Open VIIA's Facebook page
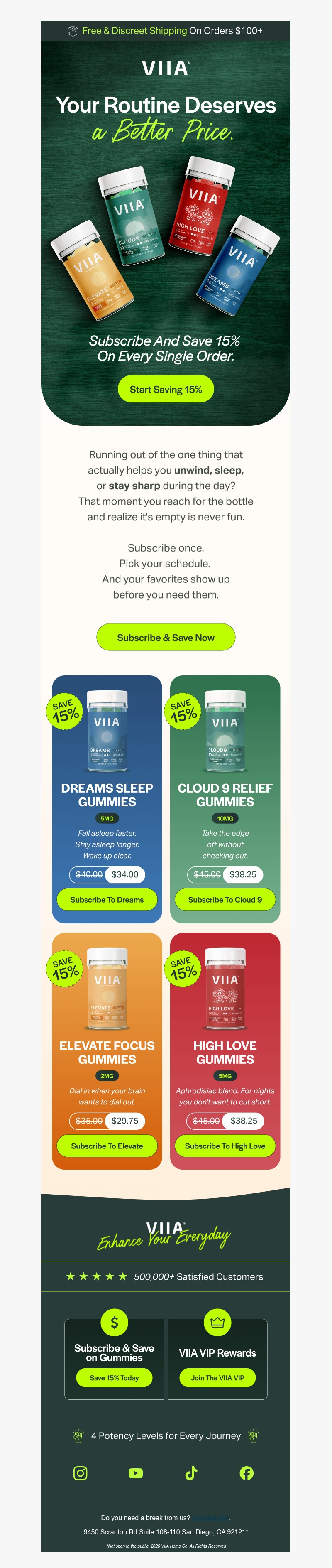 (246, 1472)
